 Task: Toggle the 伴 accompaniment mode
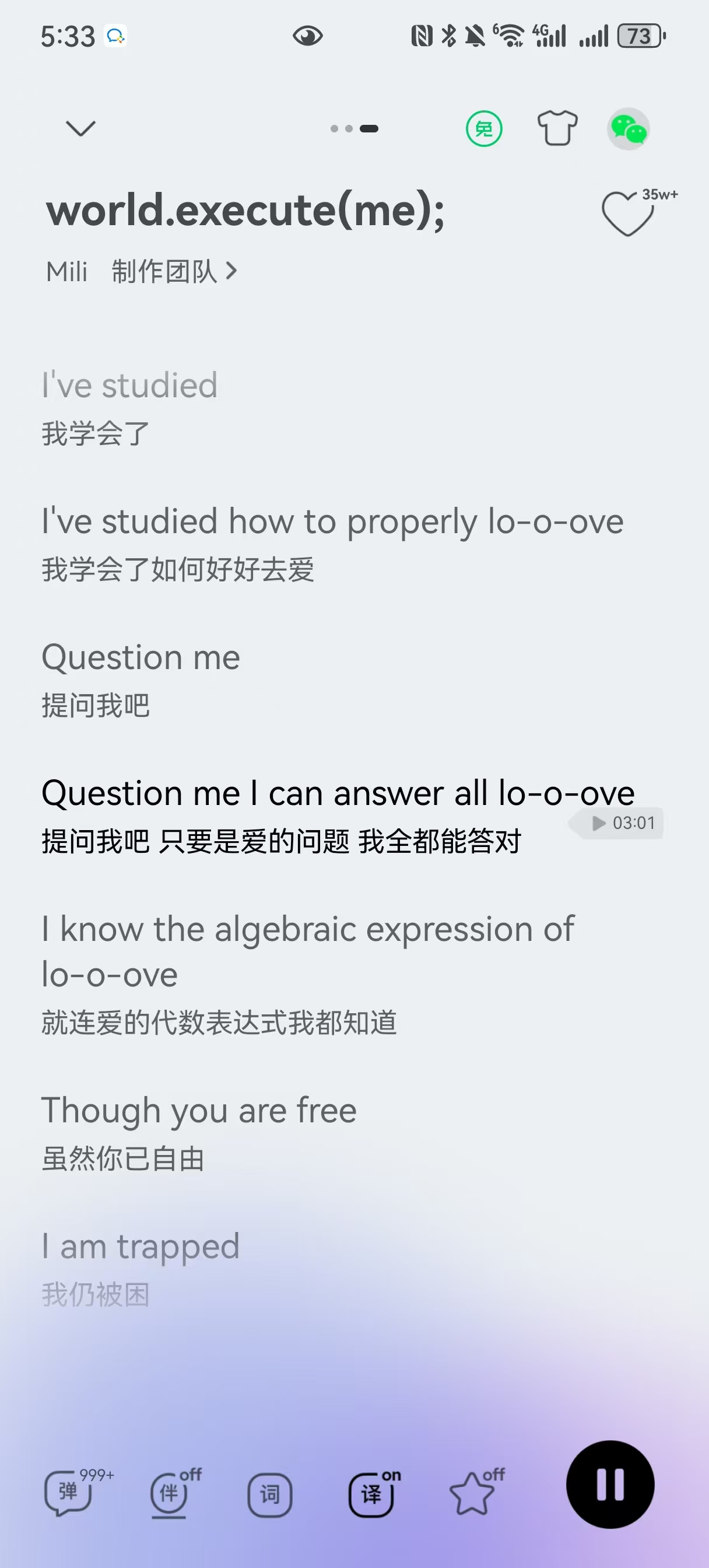click(170, 1493)
